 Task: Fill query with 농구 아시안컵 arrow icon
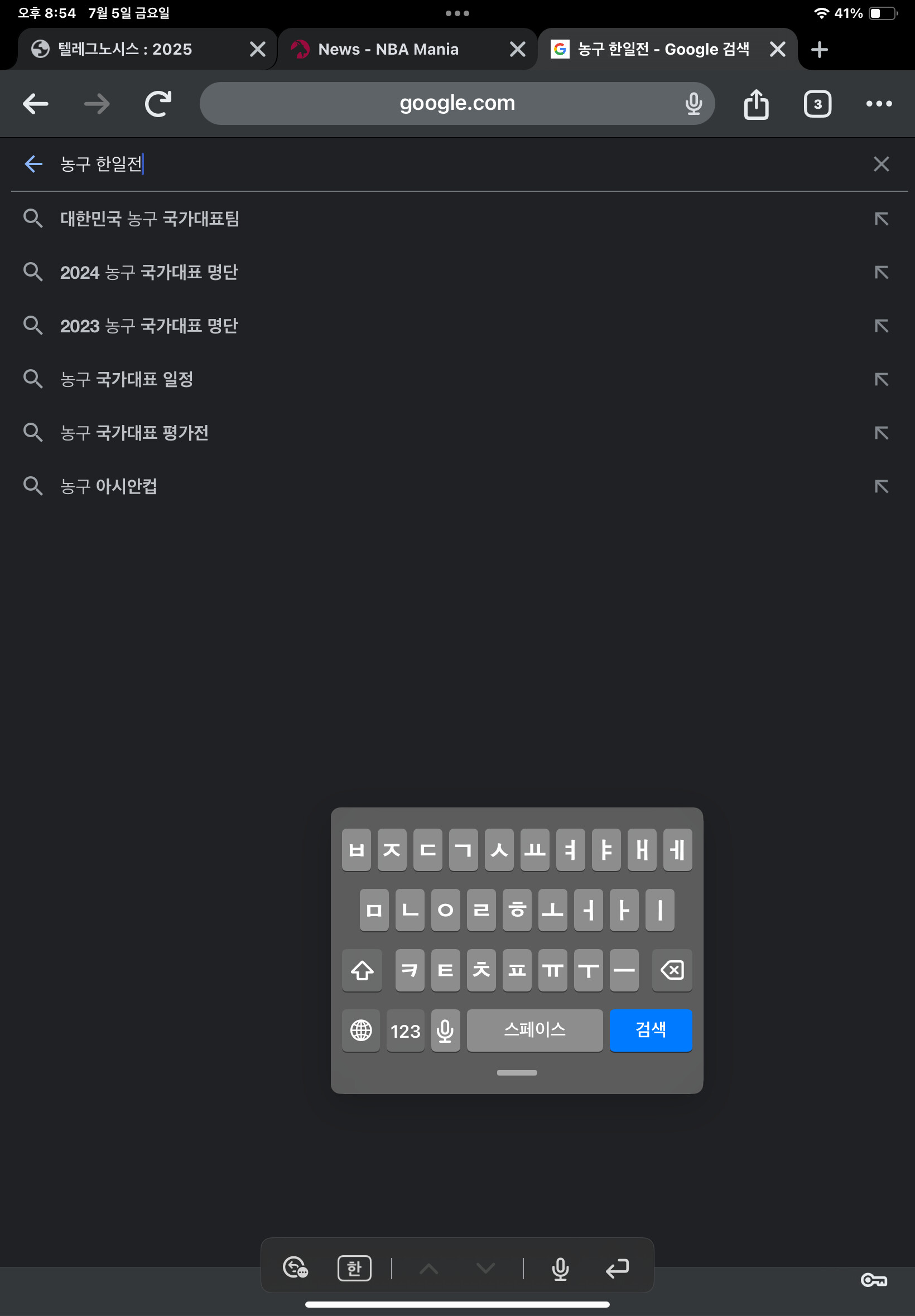point(881,486)
